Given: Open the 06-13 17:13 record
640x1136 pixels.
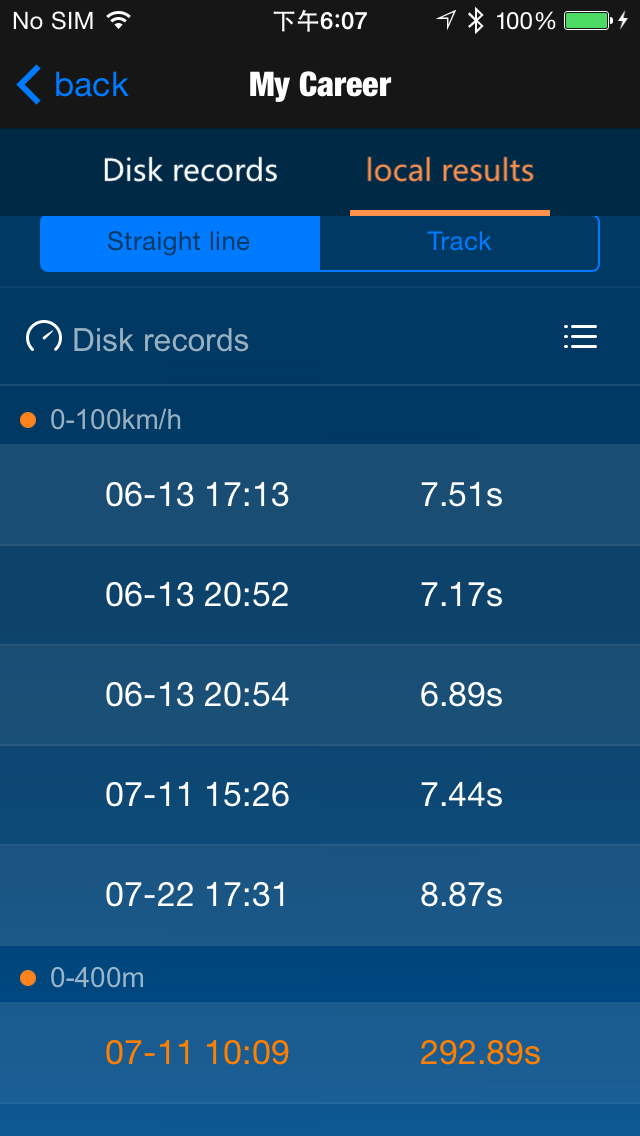Looking at the screenshot, I should coord(320,495).
